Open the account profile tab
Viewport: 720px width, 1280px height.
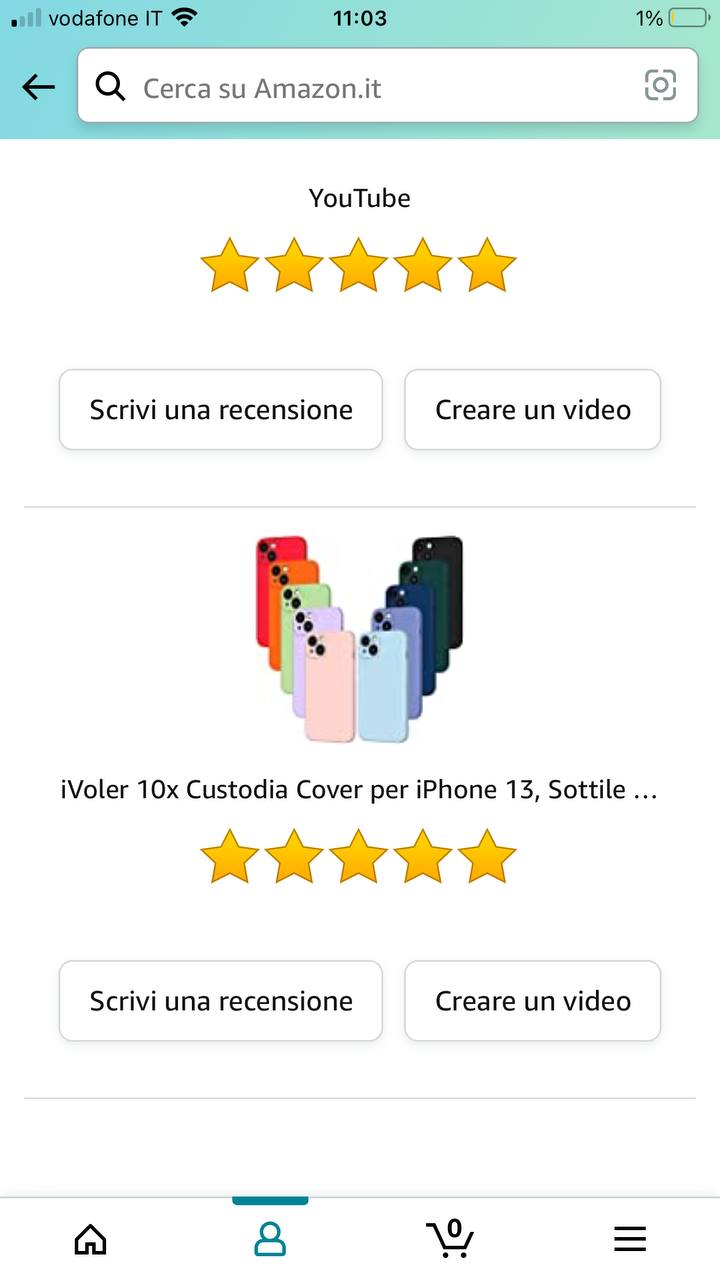pos(270,1240)
